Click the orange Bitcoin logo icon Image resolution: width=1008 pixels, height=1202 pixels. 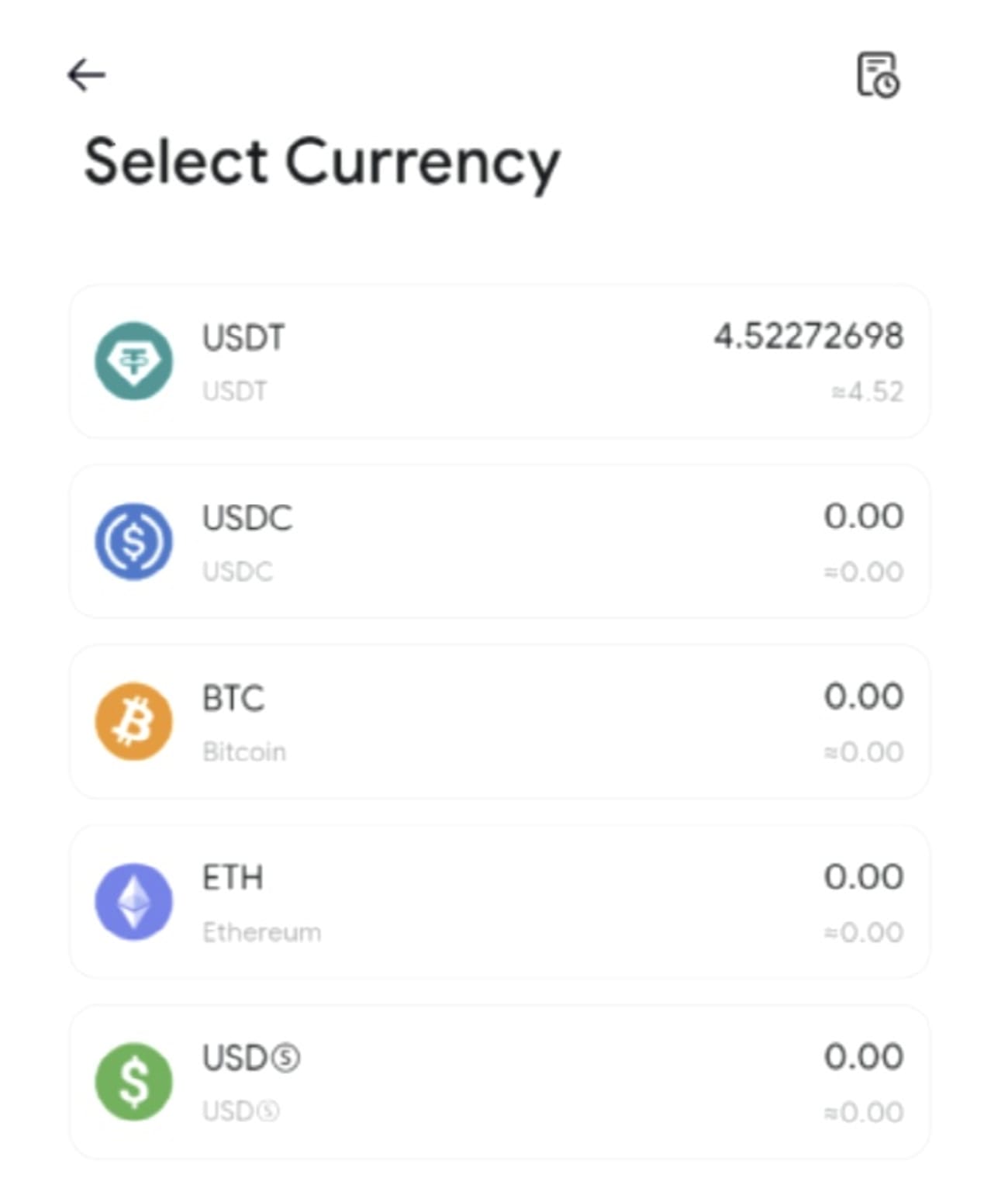tap(134, 720)
